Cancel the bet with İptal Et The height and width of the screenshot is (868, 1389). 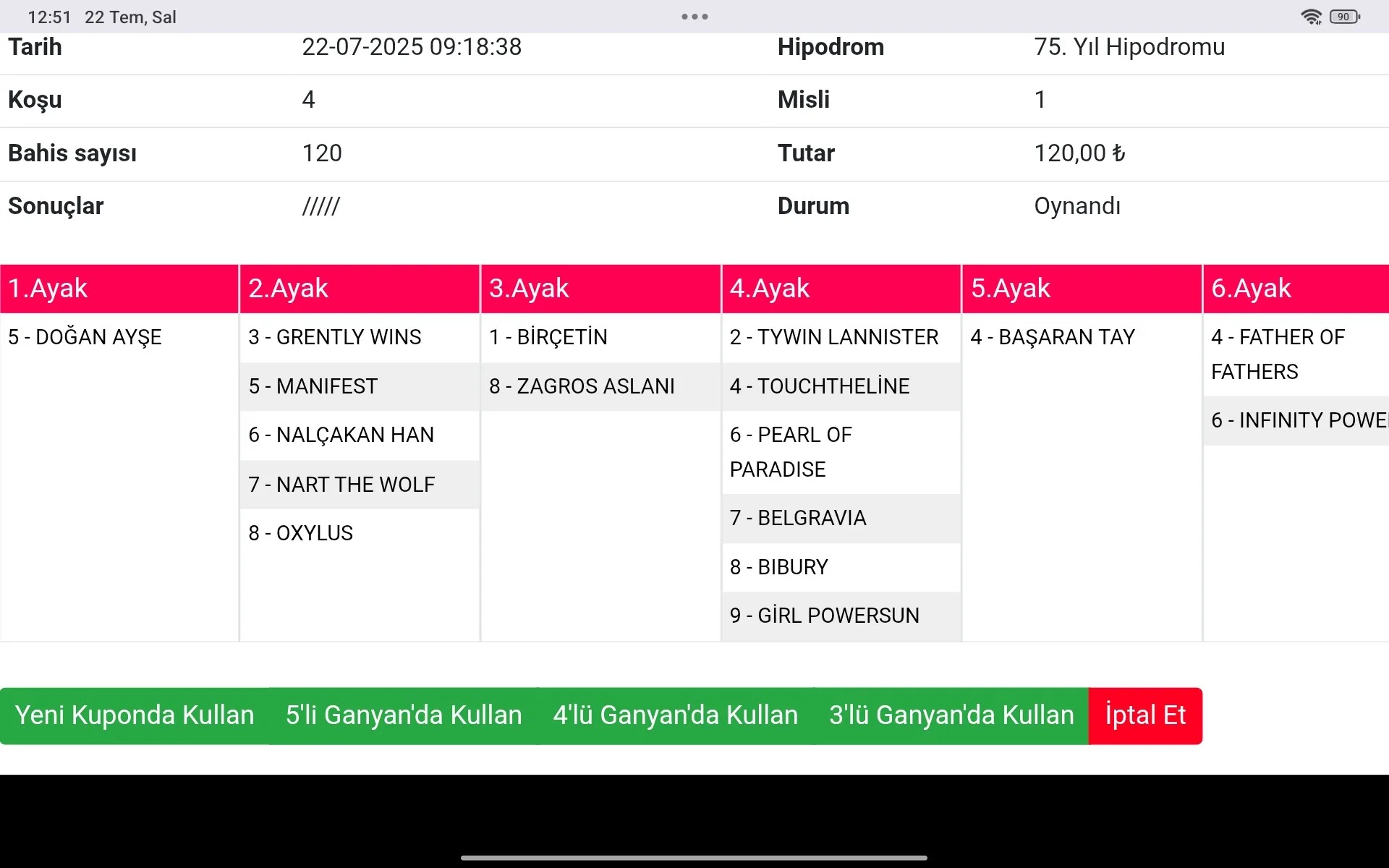coord(1145,715)
